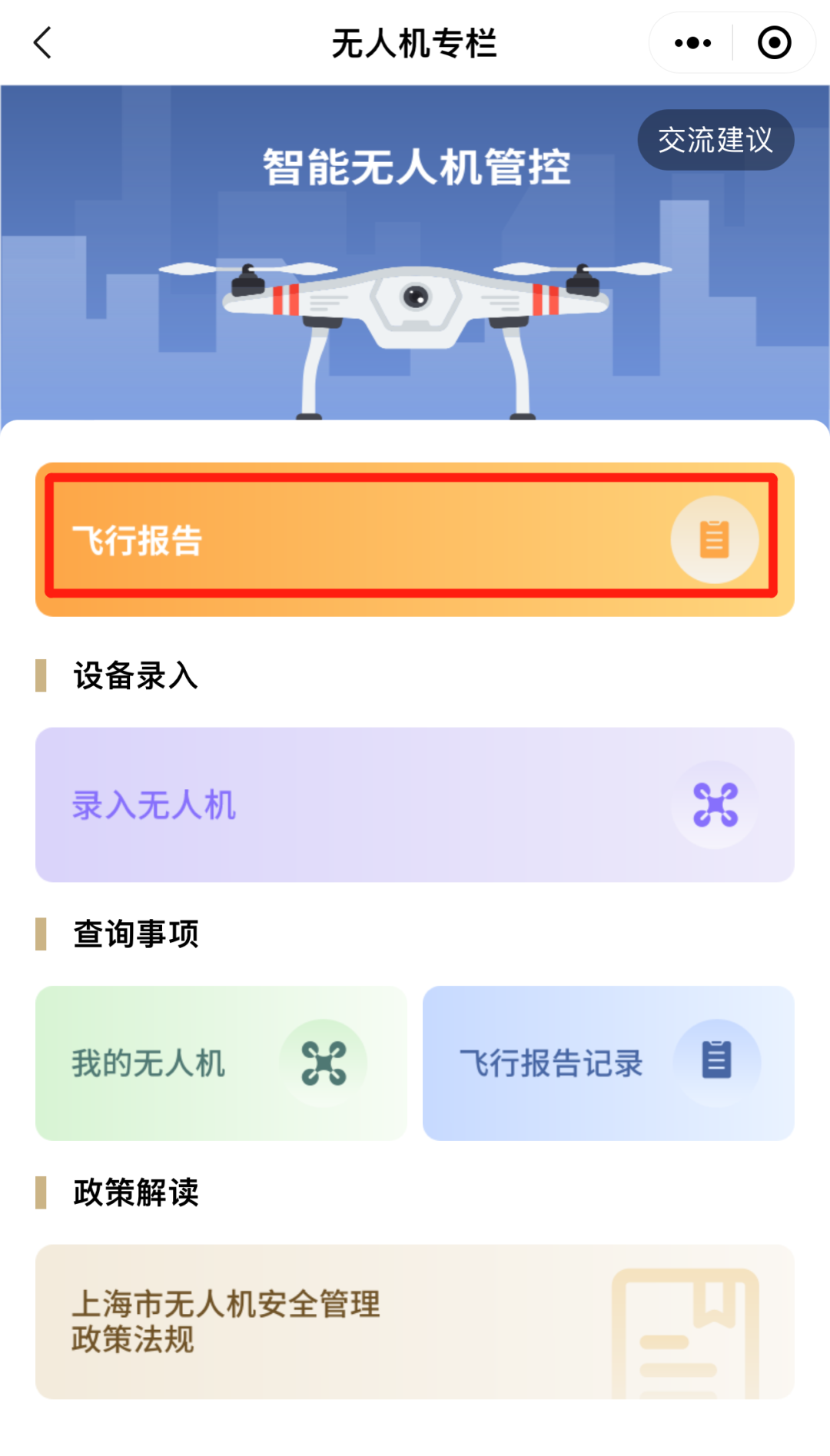Go back from 无人机专栏 page

click(x=43, y=43)
